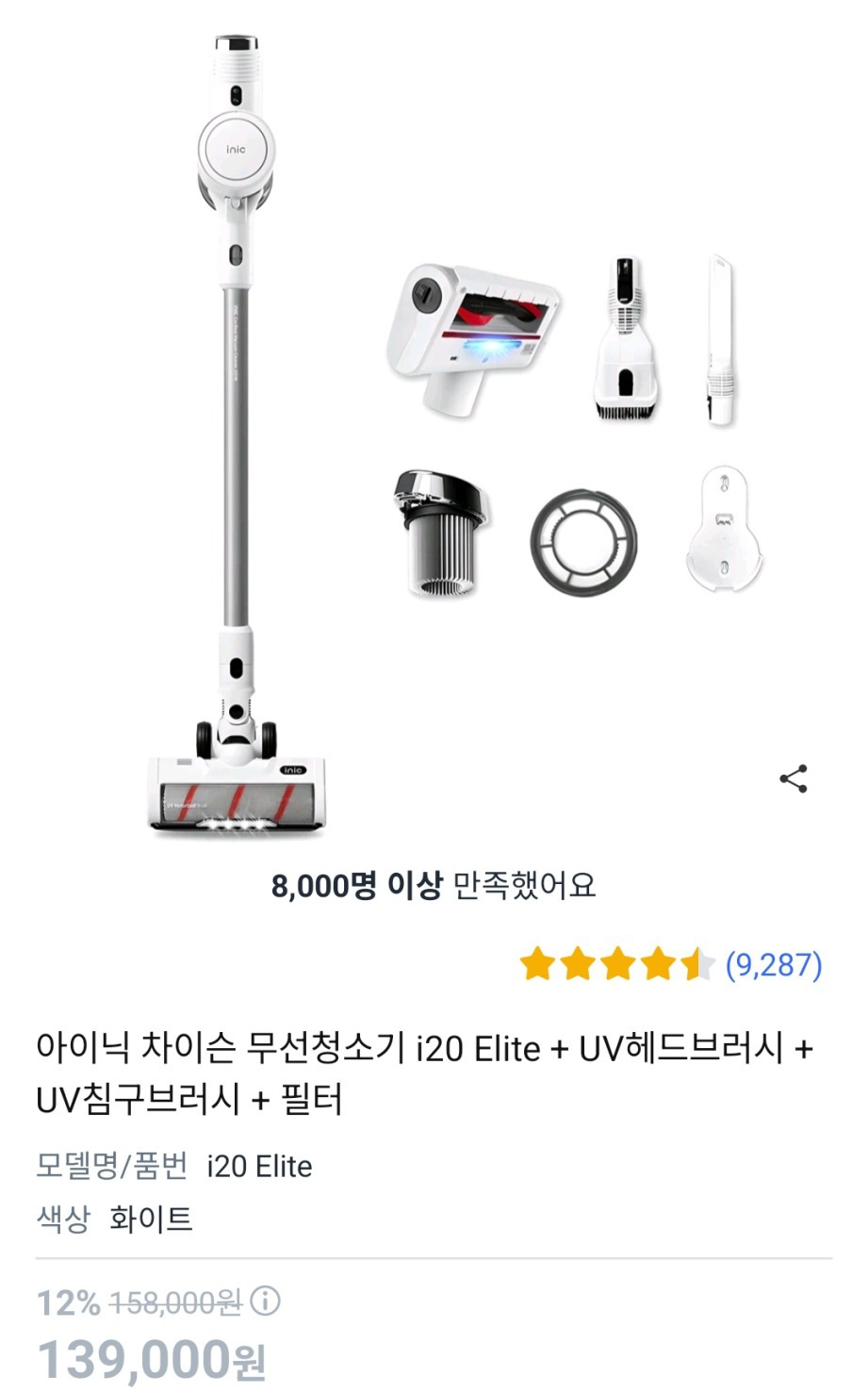Tap the 화이트 color option
This screenshot has height=1392, width=868.
point(156,1217)
